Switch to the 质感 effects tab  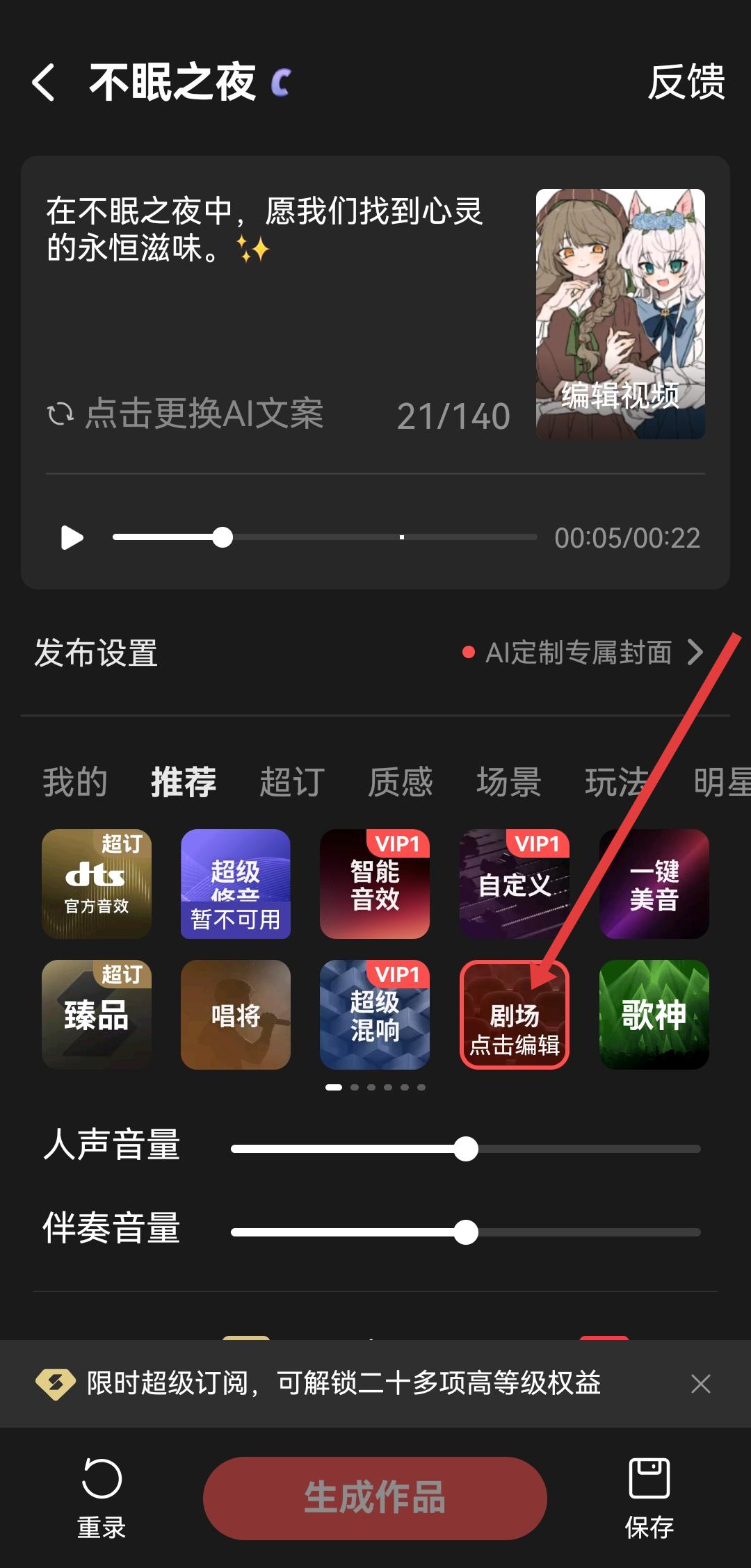[401, 782]
